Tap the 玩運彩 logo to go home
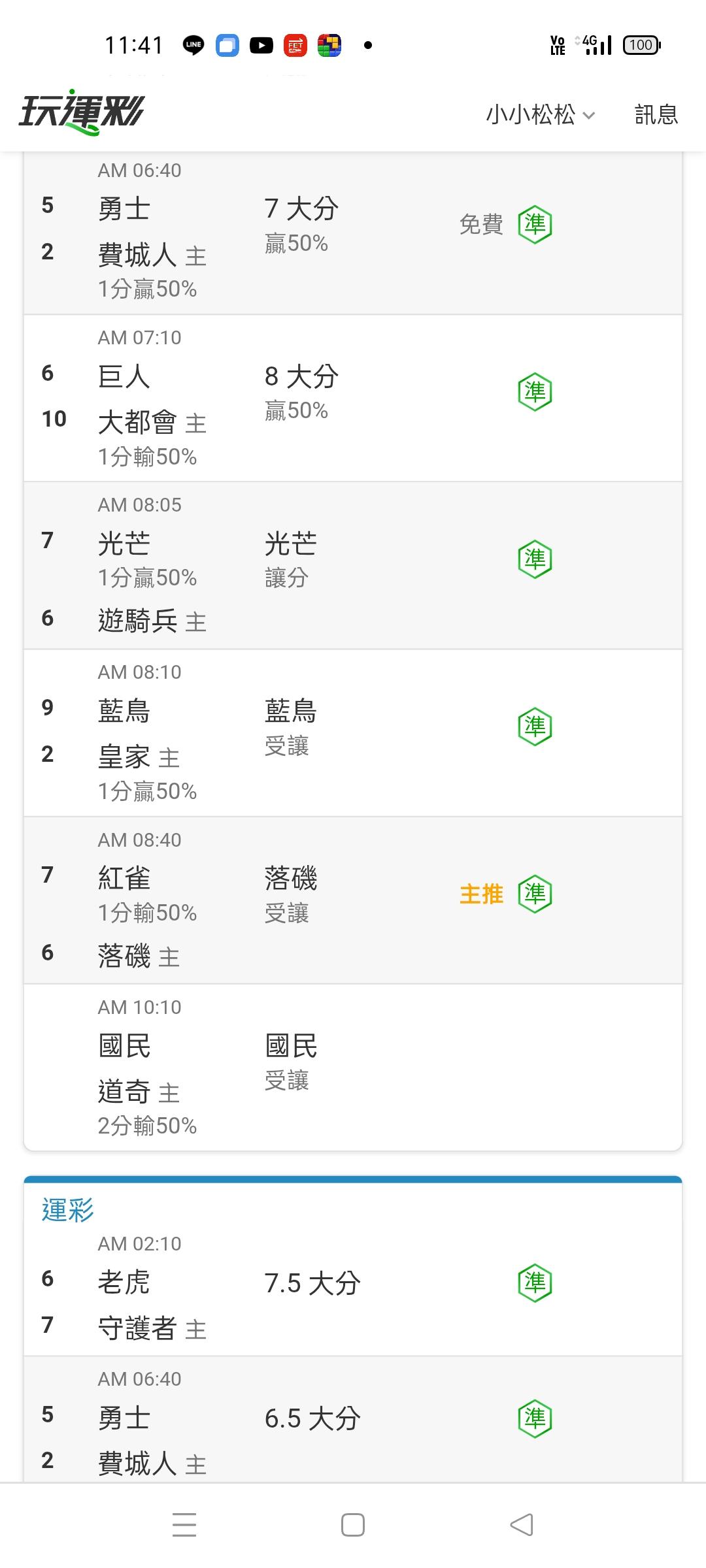 (82, 112)
